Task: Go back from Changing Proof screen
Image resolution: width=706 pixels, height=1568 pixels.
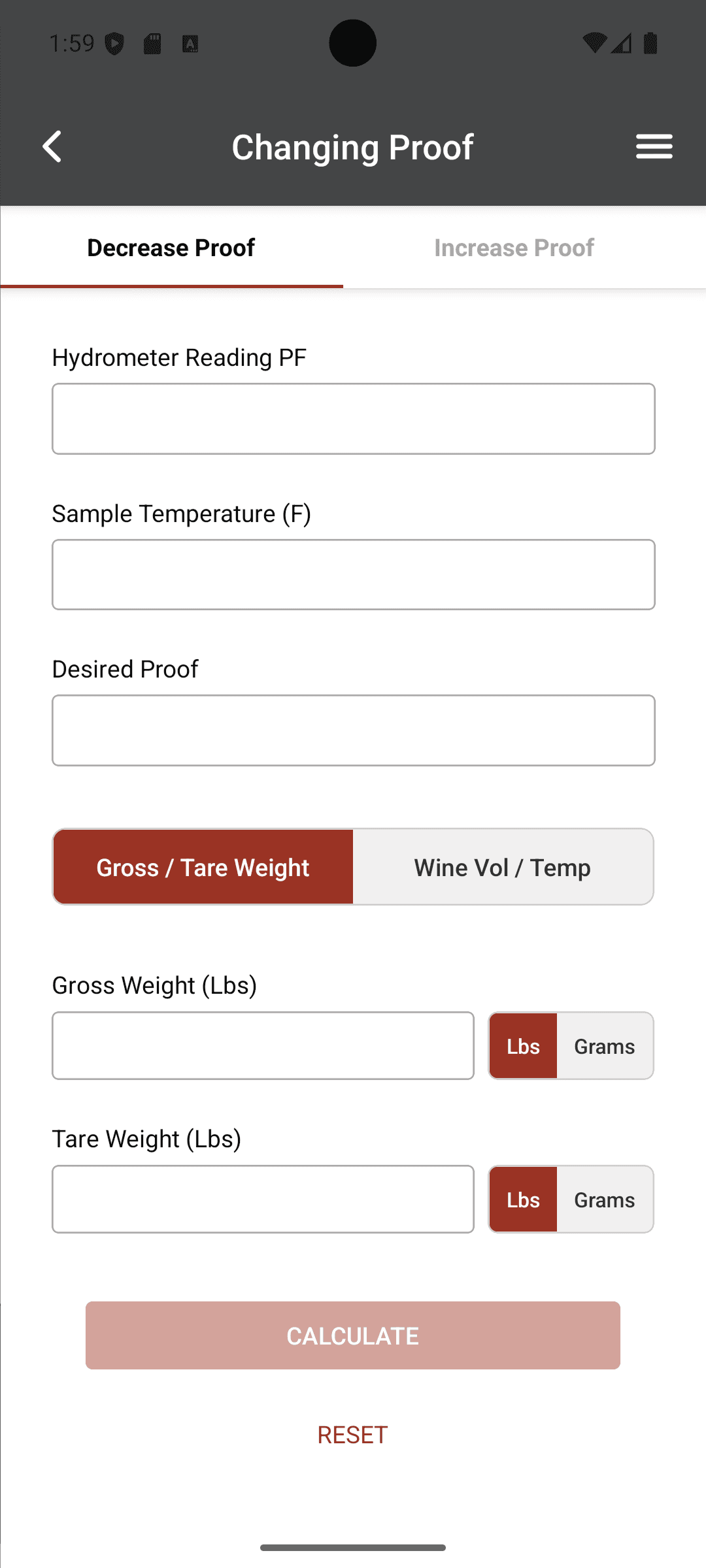Action: [52, 146]
